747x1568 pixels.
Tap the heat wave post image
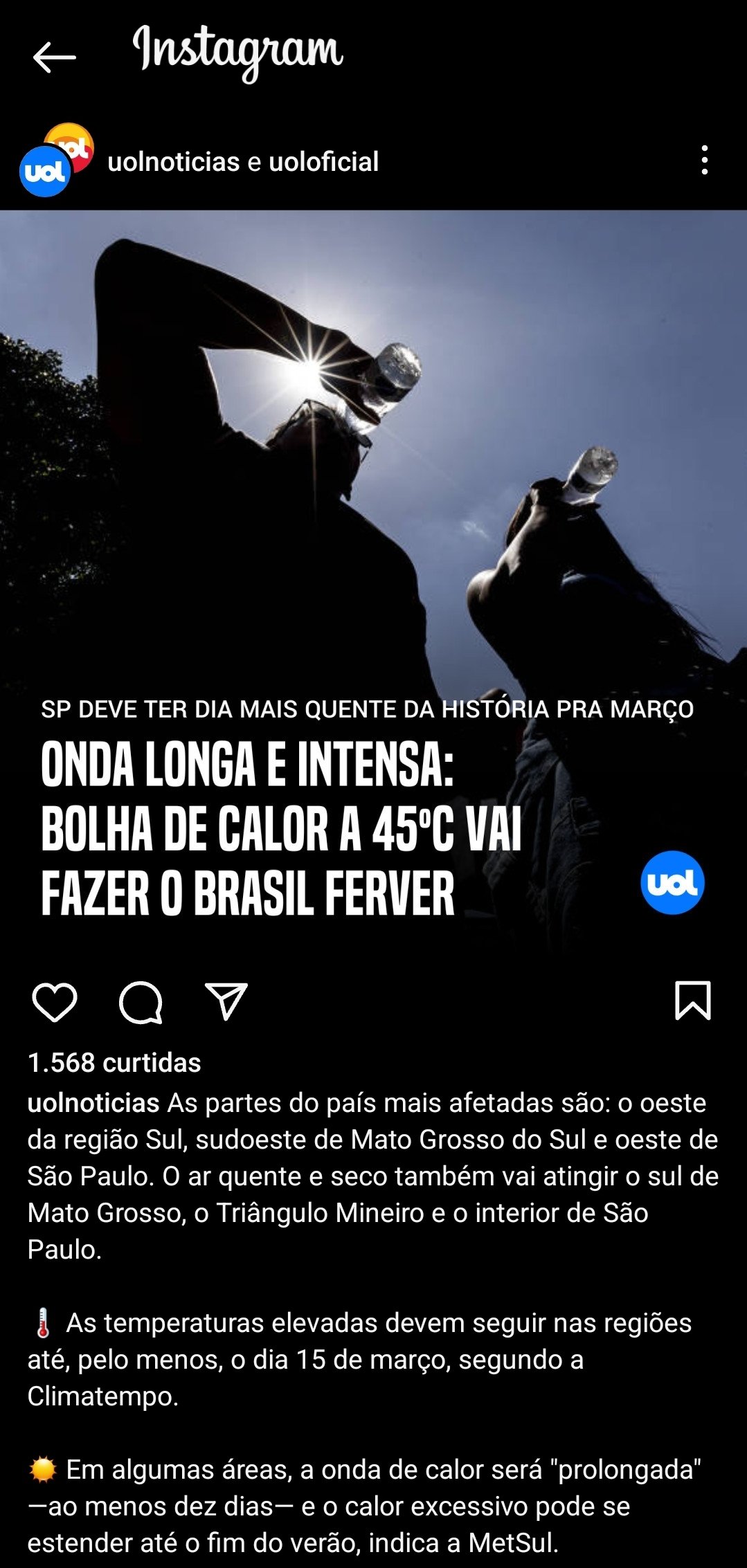point(373,582)
